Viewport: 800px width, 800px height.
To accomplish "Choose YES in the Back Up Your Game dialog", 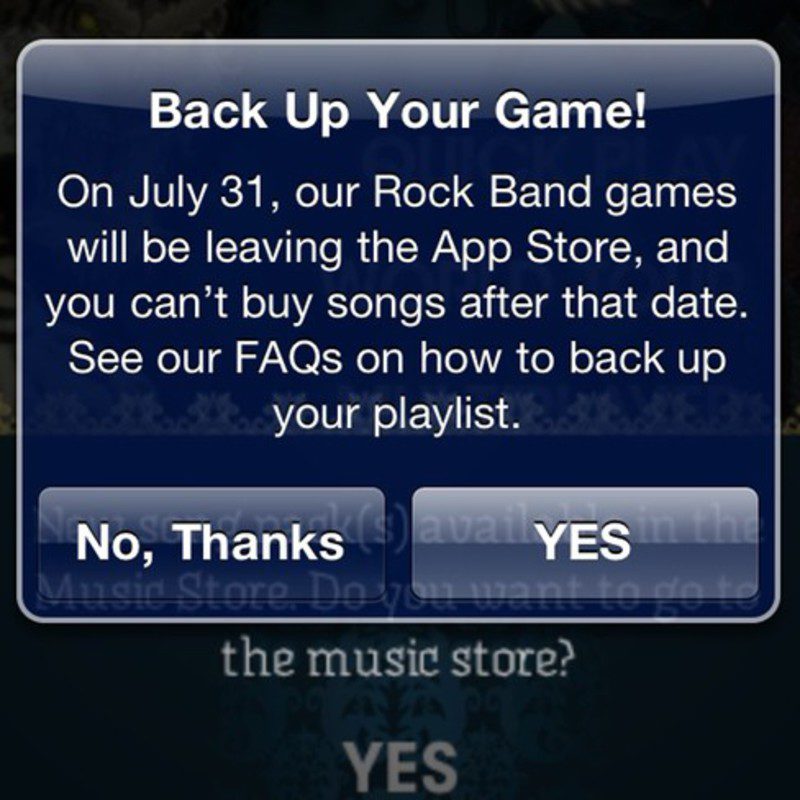I will click(585, 543).
